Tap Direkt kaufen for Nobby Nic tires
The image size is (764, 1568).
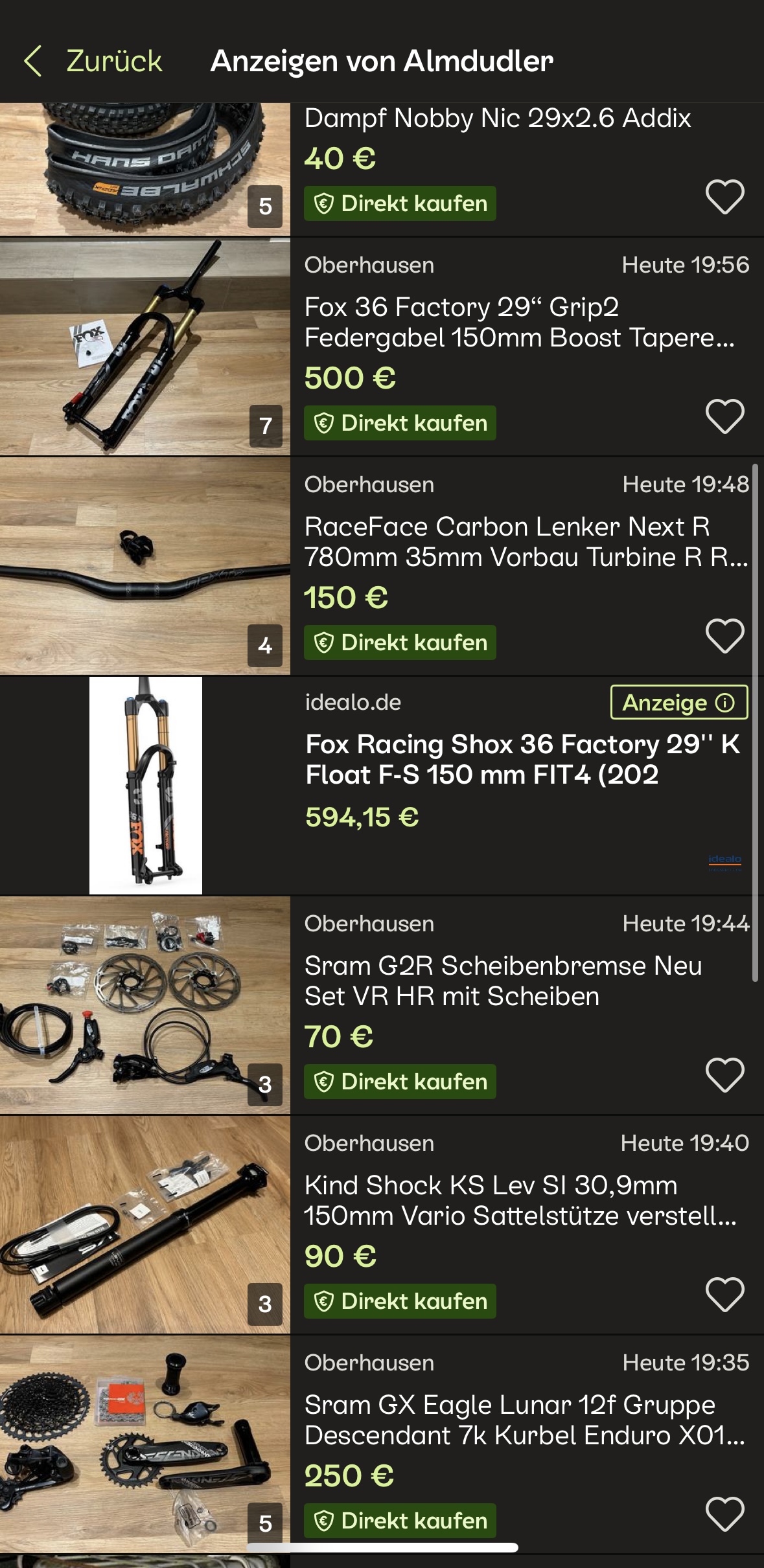point(400,204)
